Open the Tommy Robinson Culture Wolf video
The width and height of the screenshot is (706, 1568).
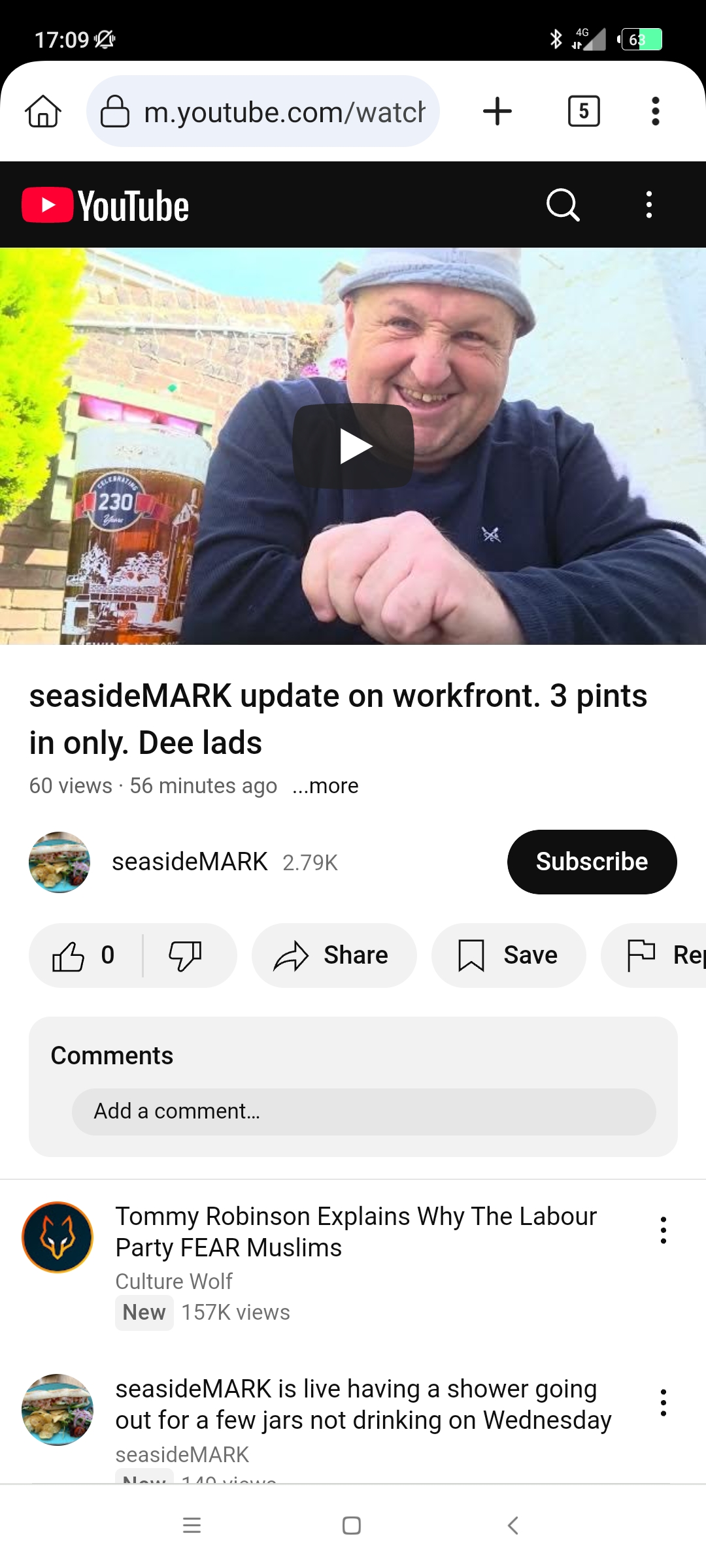(356, 1232)
